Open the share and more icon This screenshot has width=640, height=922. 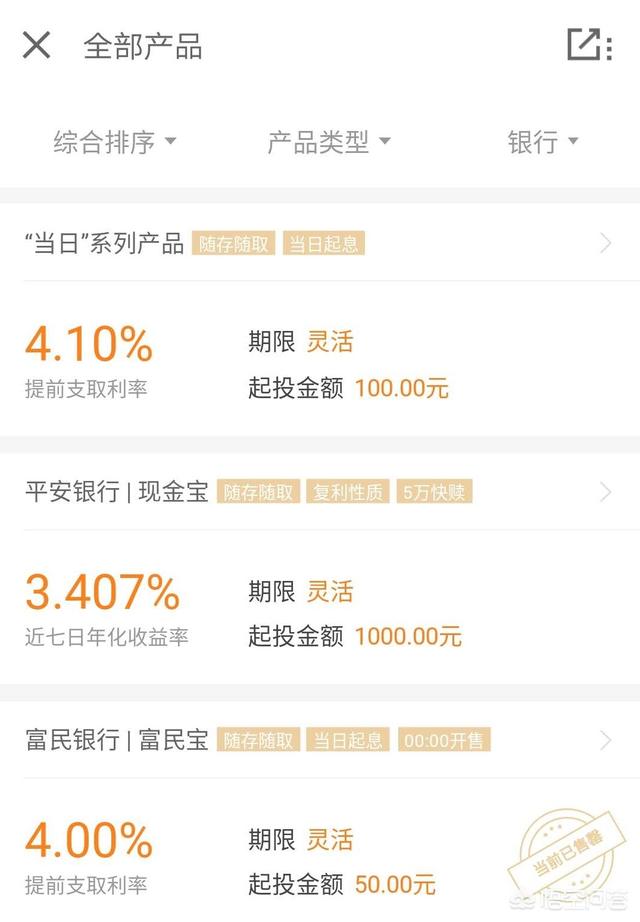pos(588,45)
